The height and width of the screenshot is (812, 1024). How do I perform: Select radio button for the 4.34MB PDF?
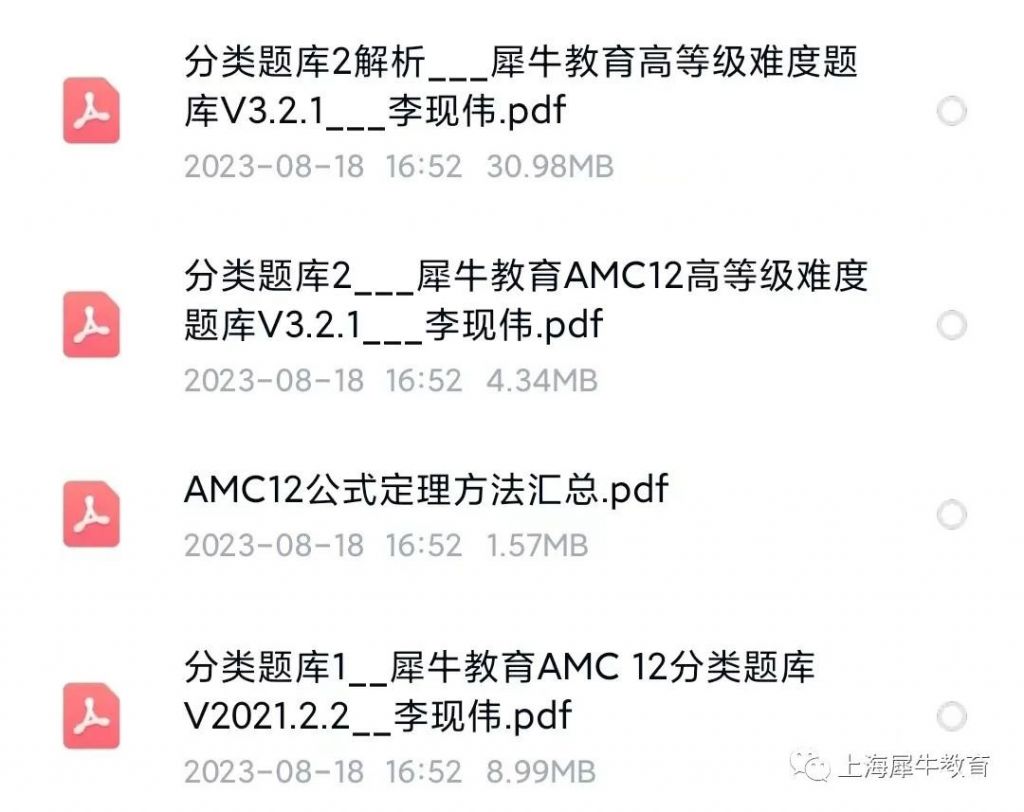tap(951, 325)
